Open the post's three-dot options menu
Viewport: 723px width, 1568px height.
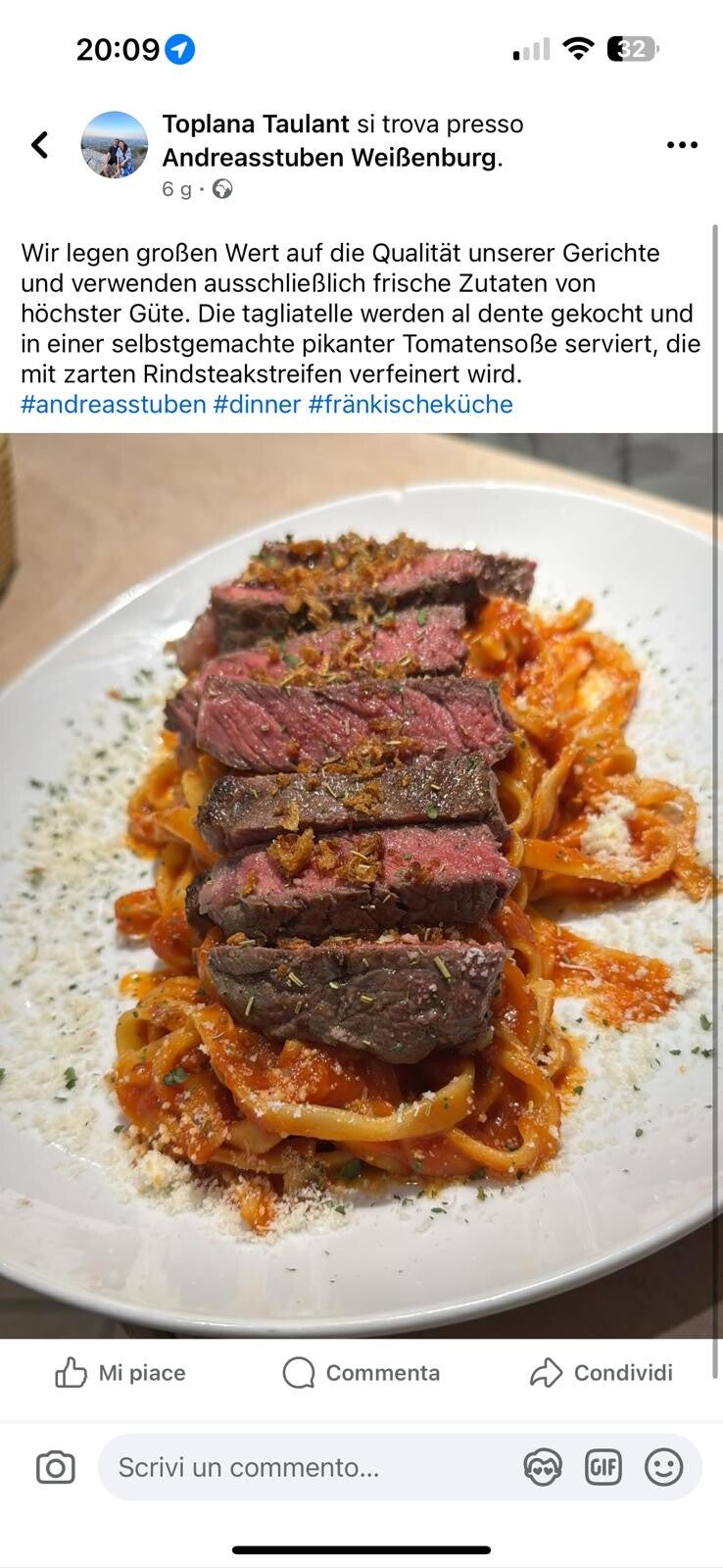click(682, 145)
